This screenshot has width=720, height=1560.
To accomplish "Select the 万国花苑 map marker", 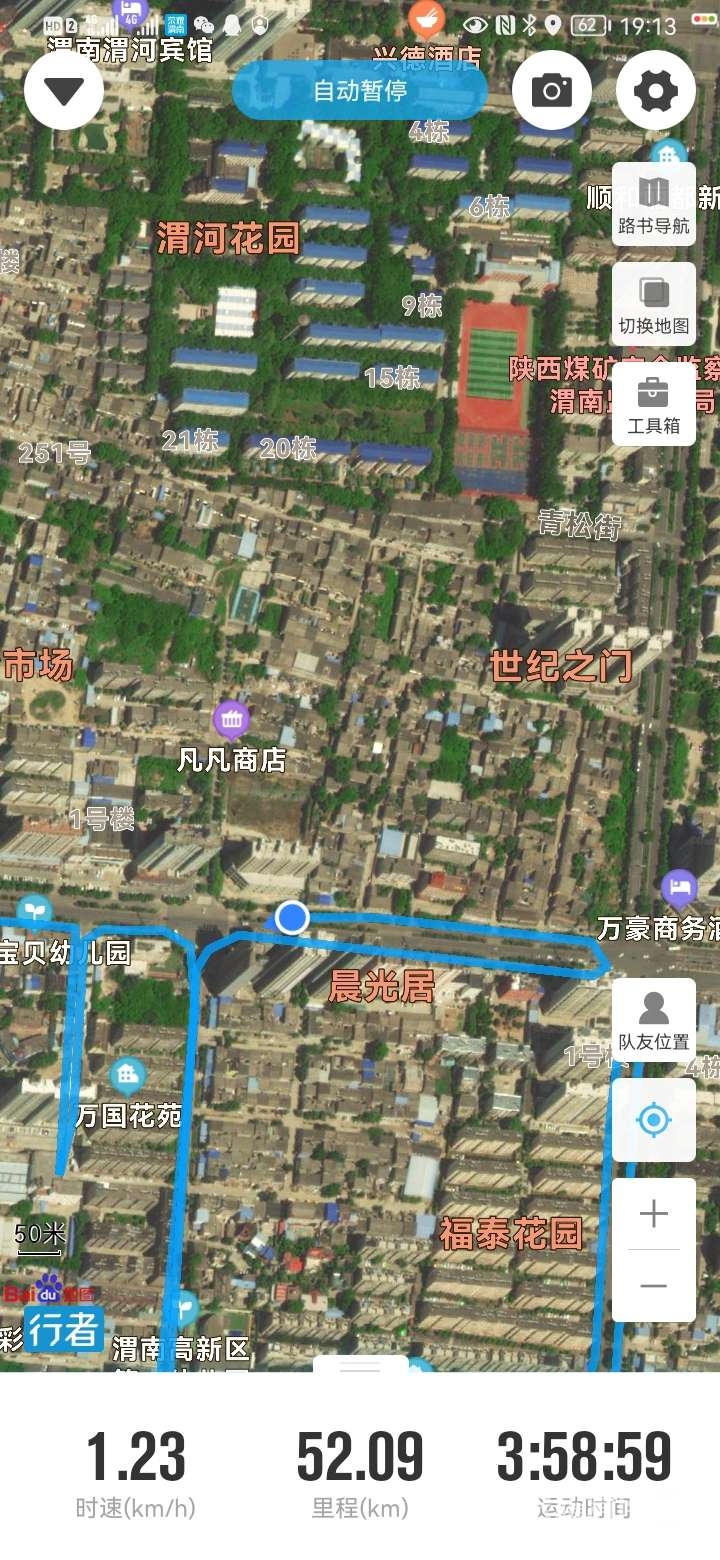I will 127,1076.
